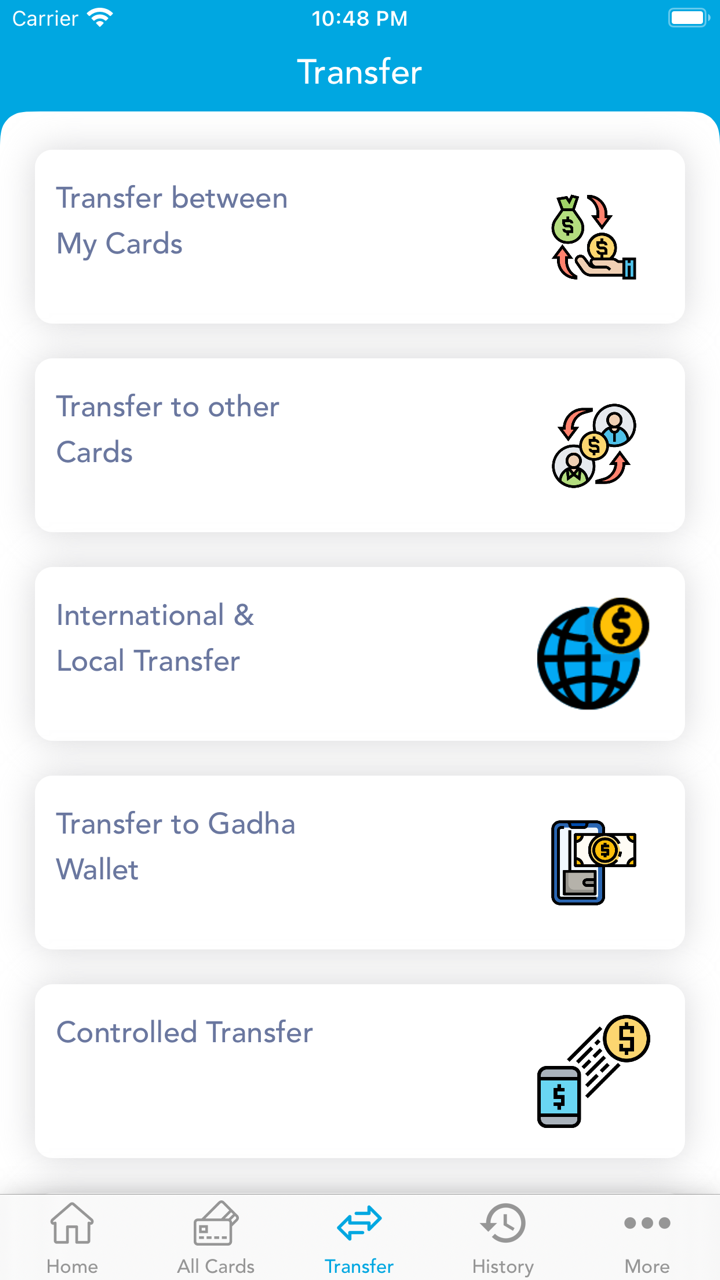Choose Transfer to Gadha Wallet

click(359, 862)
